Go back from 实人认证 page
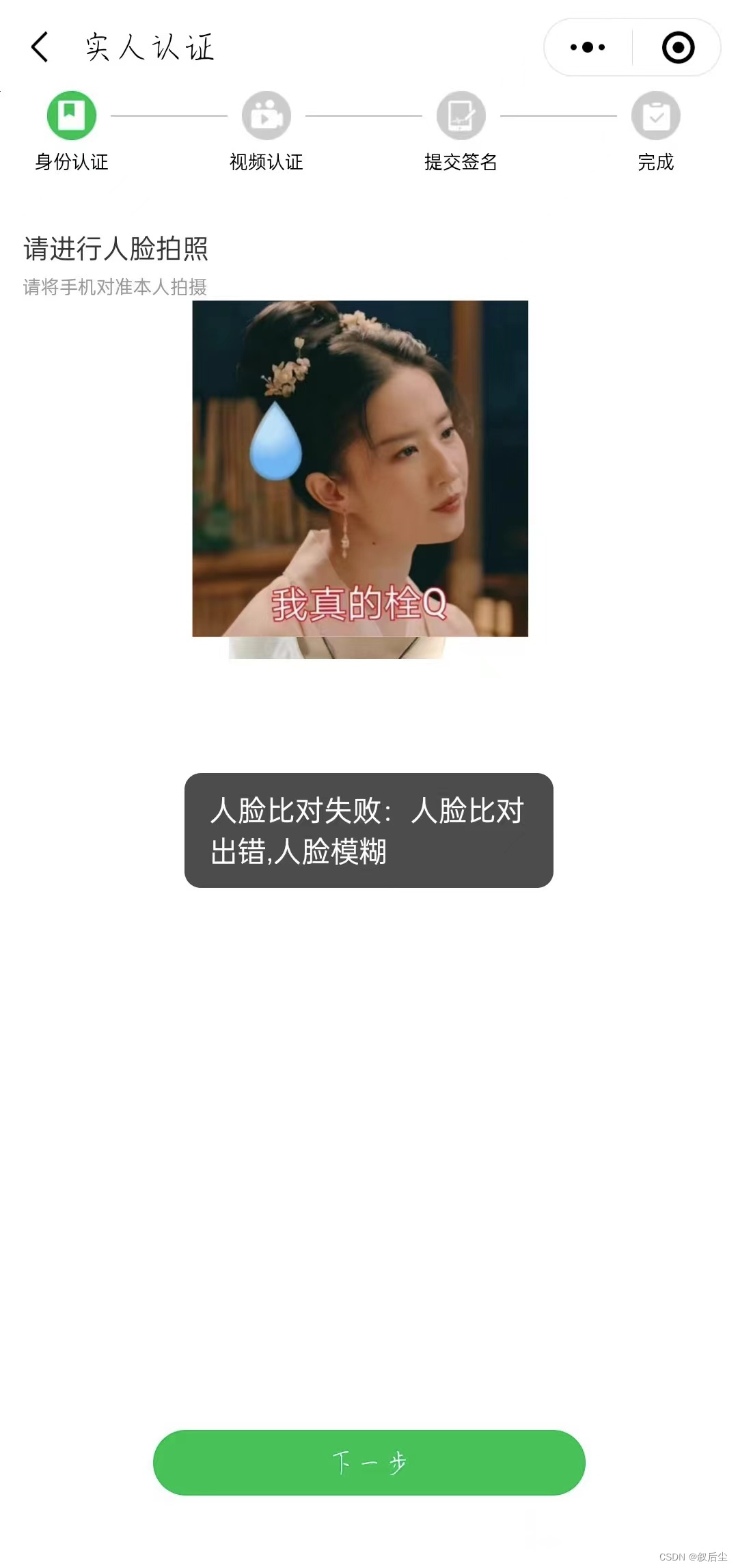 click(x=40, y=47)
